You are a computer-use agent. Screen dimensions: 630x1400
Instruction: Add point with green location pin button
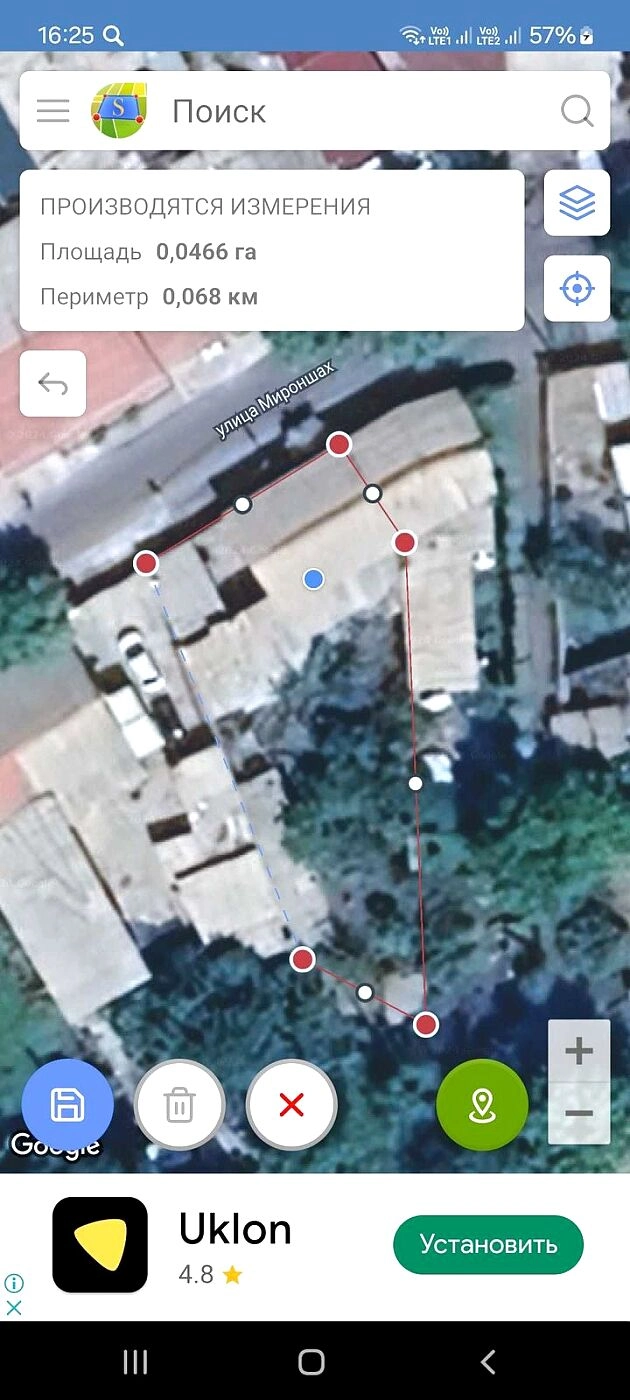(482, 1105)
